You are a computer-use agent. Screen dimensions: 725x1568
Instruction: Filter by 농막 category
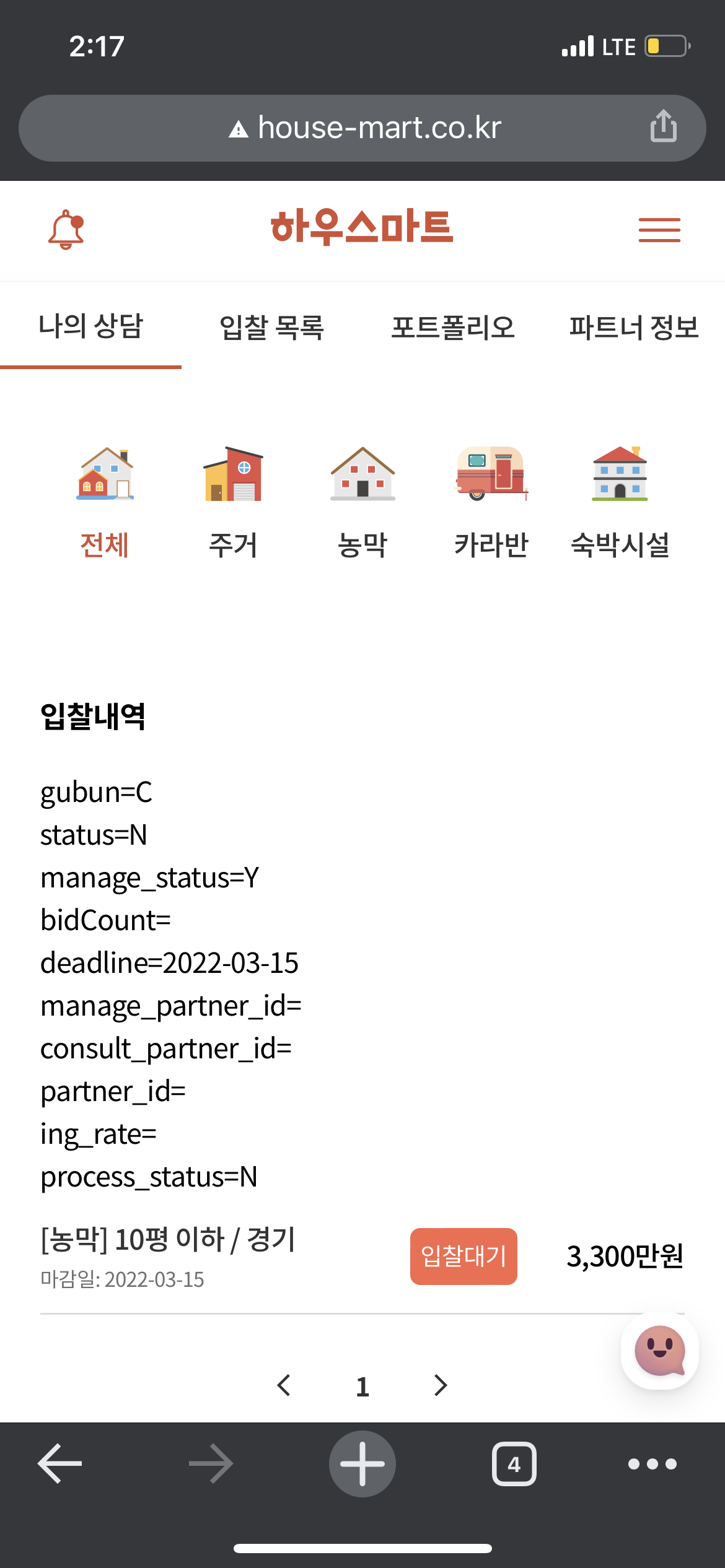tap(362, 503)
